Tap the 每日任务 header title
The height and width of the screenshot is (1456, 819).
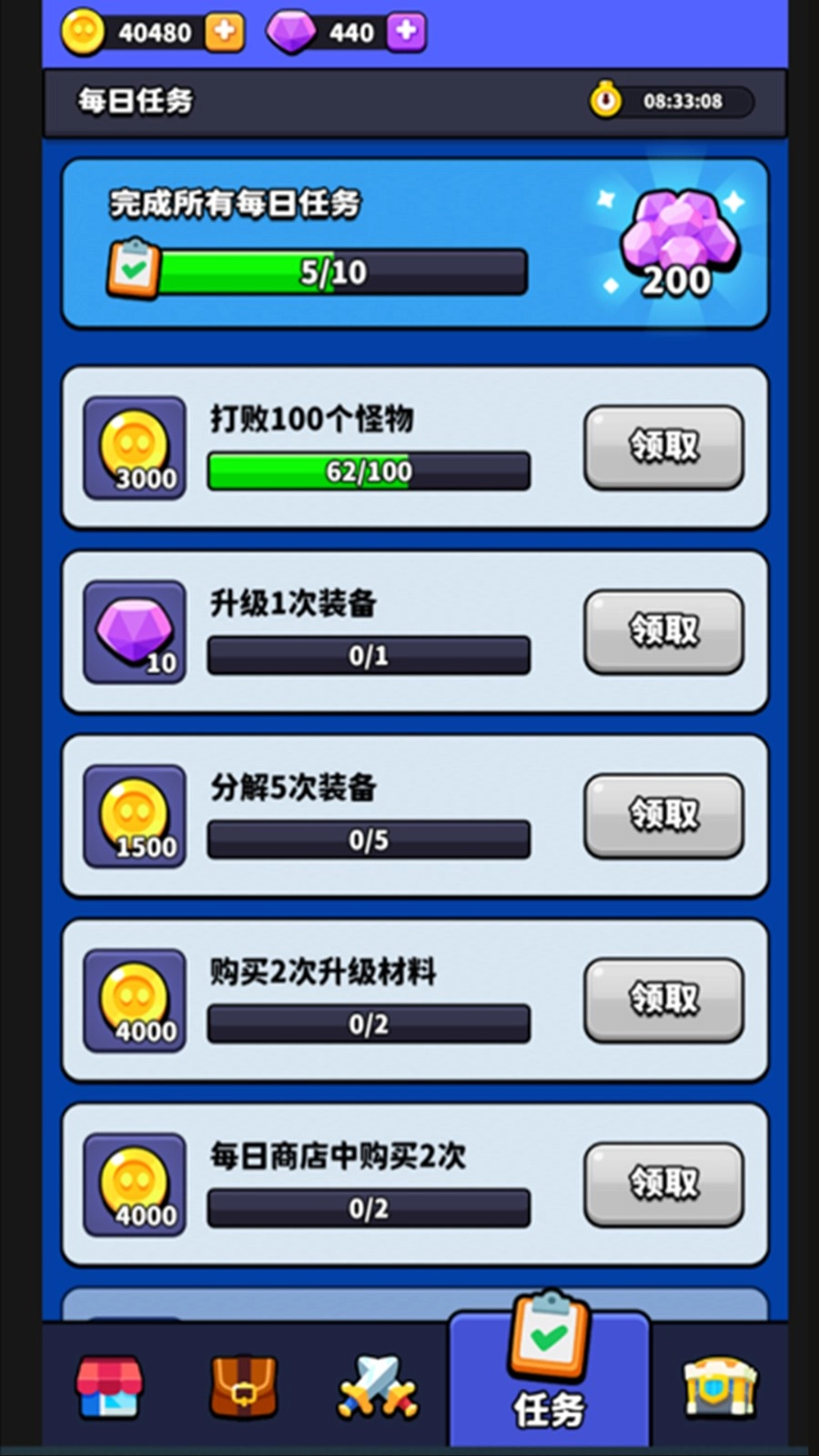pos(133,101)
